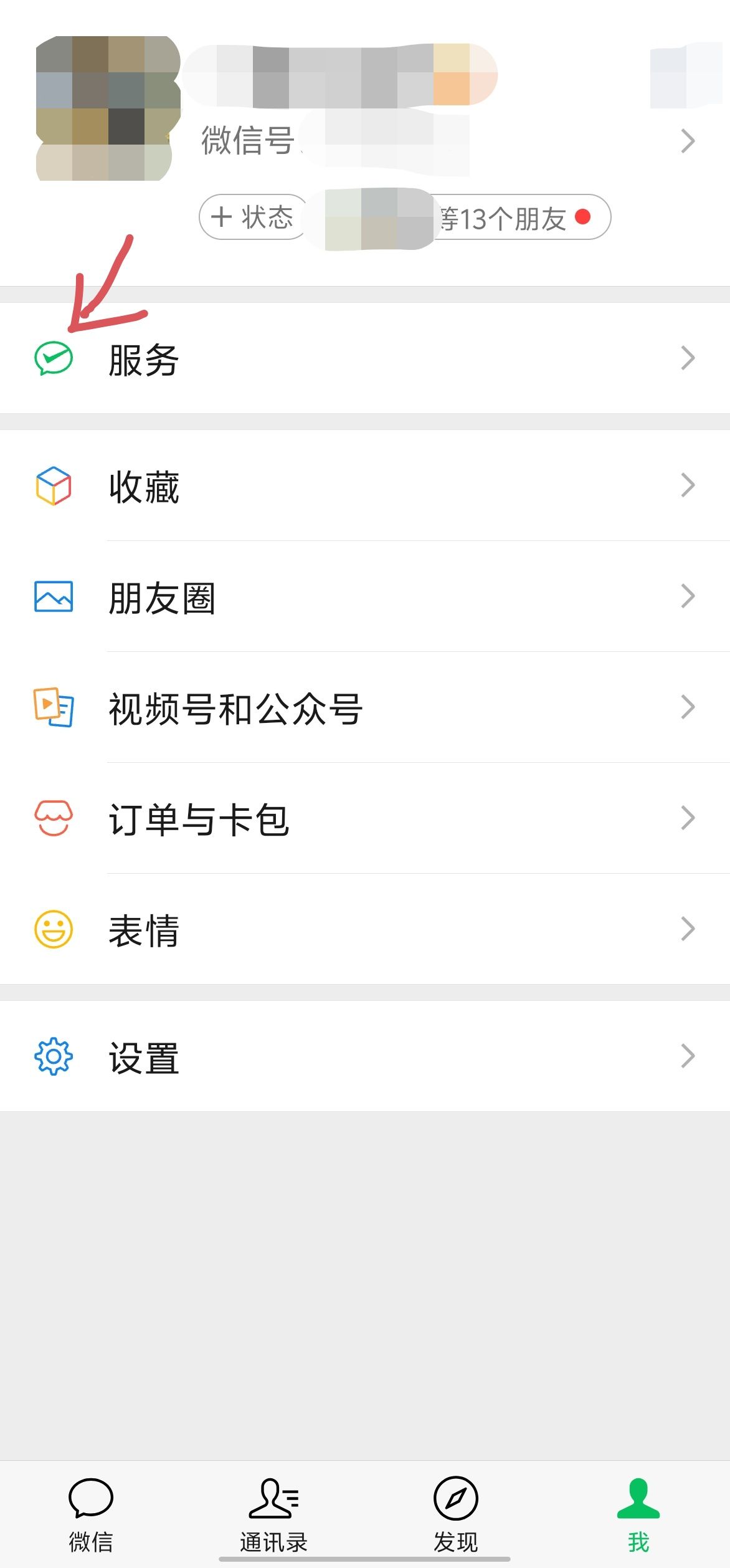Tap the + 状态 button to set status
This screenshot has height=1568, width=730.
point(253,218)
